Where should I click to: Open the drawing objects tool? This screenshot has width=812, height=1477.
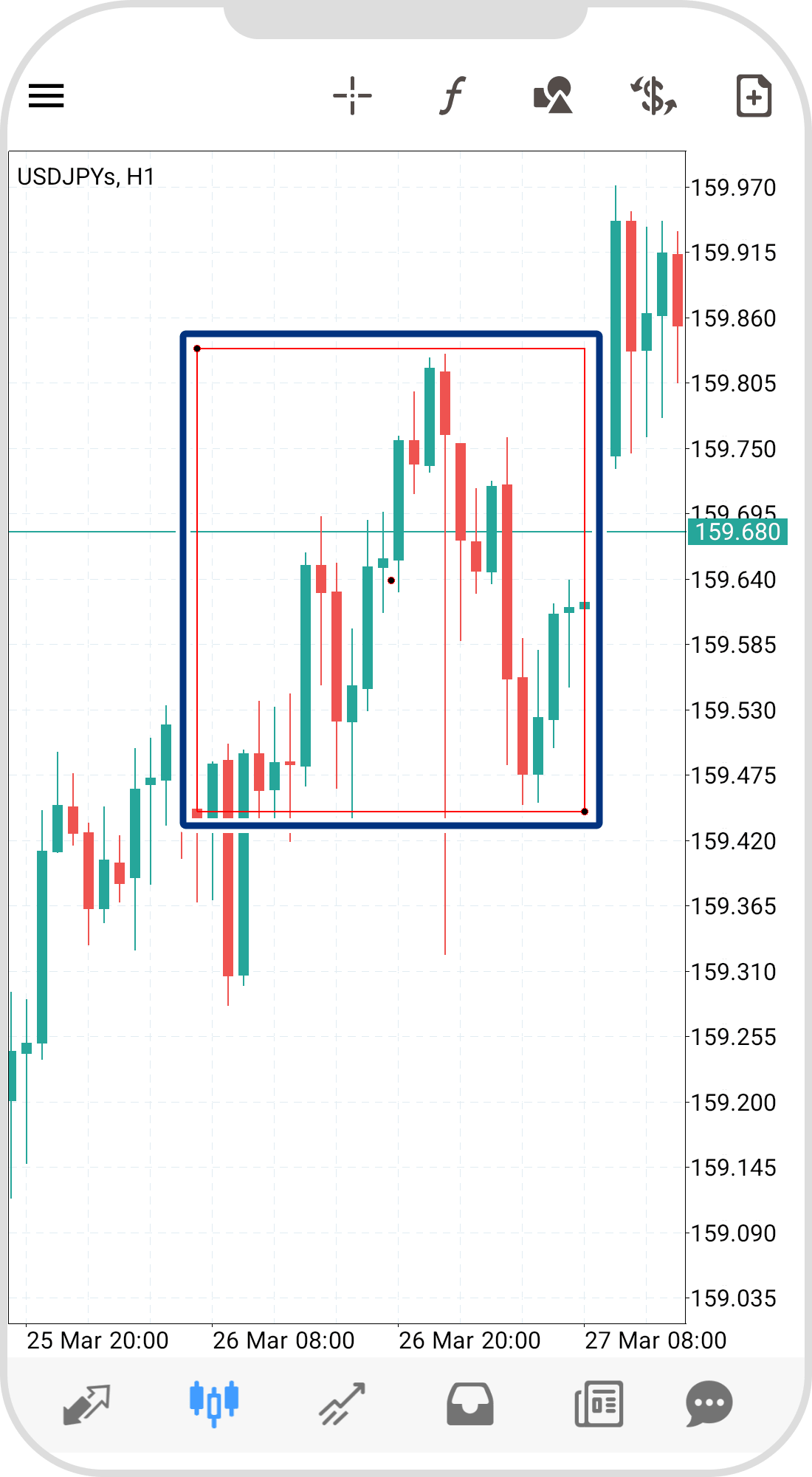pyautogui.click(x=553, y=96)
